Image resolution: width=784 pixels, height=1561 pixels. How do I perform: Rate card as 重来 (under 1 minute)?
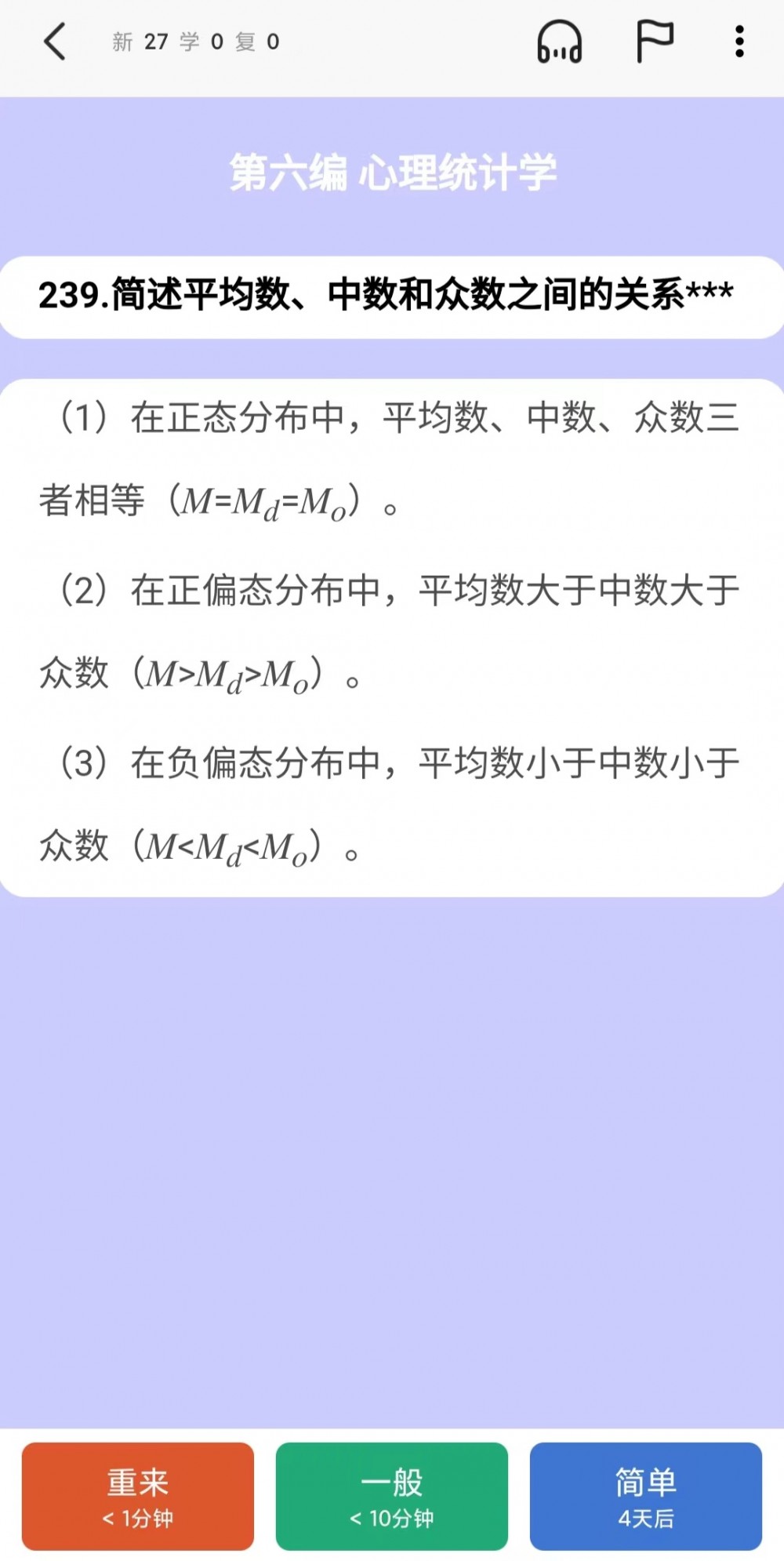tap(138, 1497)
